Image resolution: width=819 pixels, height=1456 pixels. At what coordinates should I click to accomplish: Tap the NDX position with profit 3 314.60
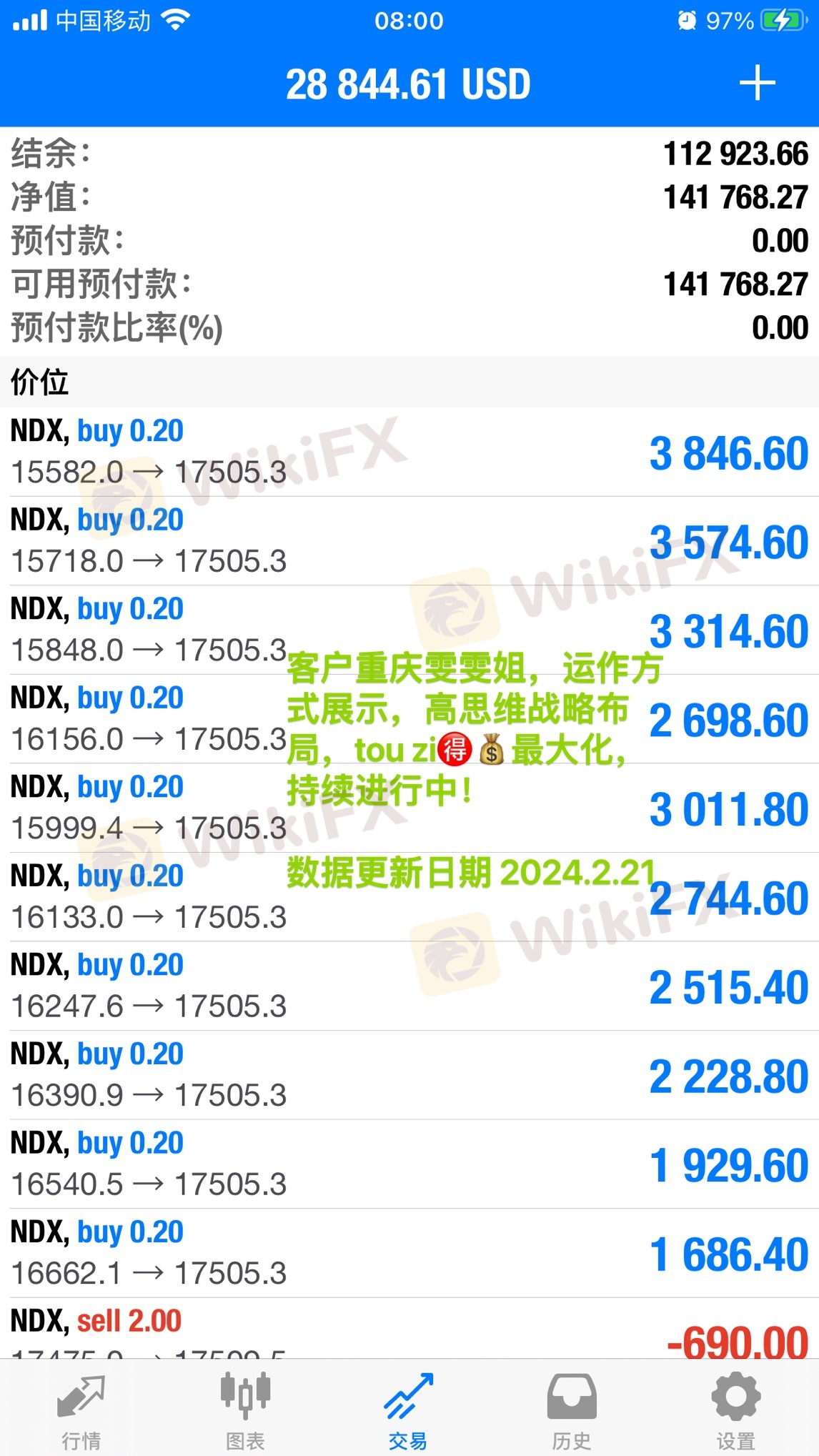click(409, 630)
